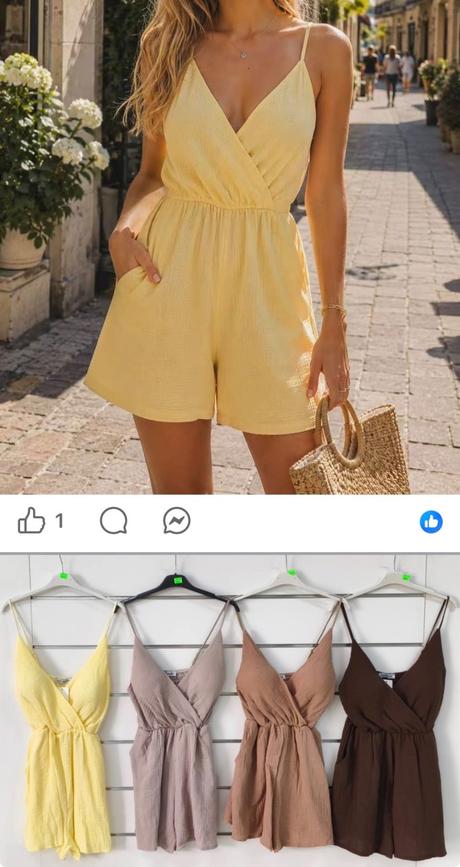Screen dimensions: 460x867
Task: Open the yellow romper model photo
Action: pos(230,247)
